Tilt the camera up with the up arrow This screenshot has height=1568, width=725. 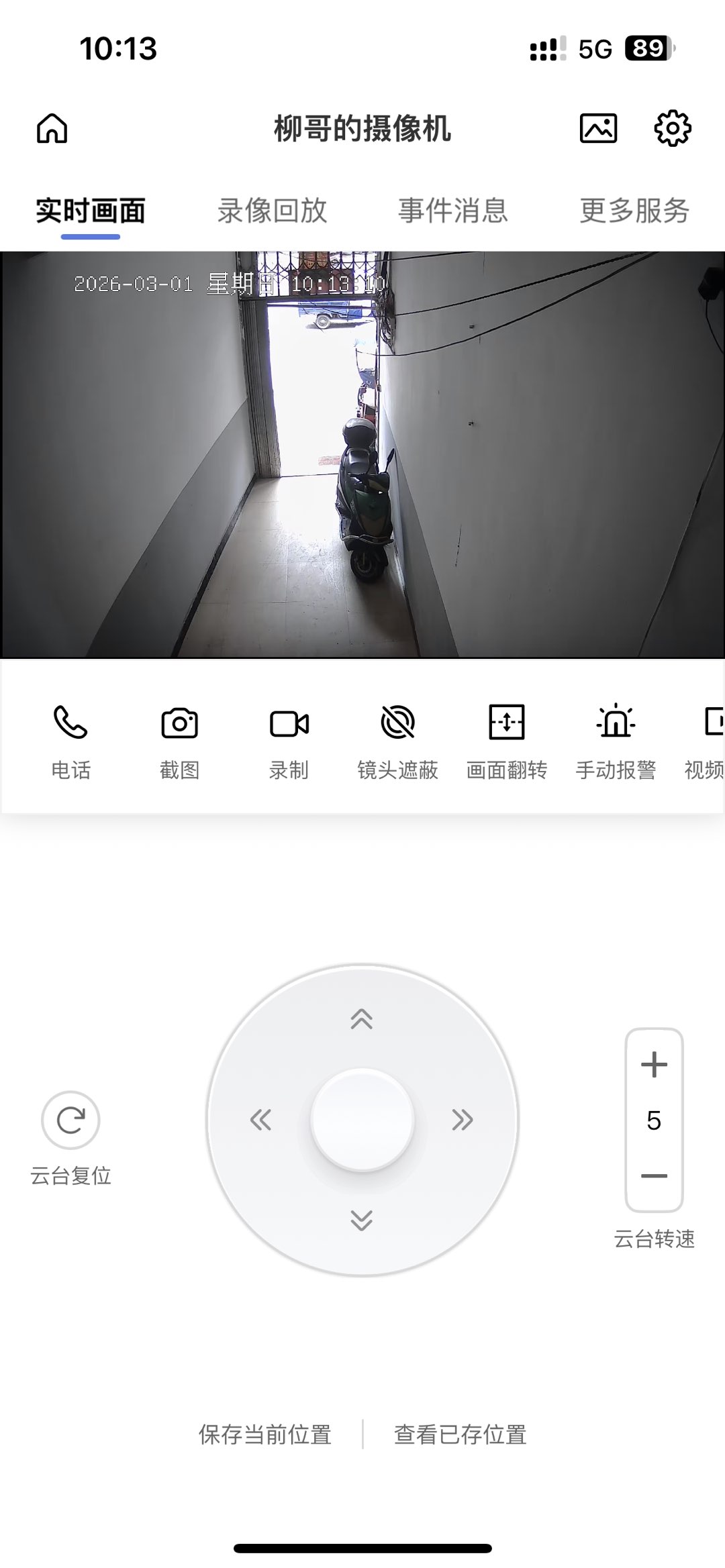(362, 1019)
